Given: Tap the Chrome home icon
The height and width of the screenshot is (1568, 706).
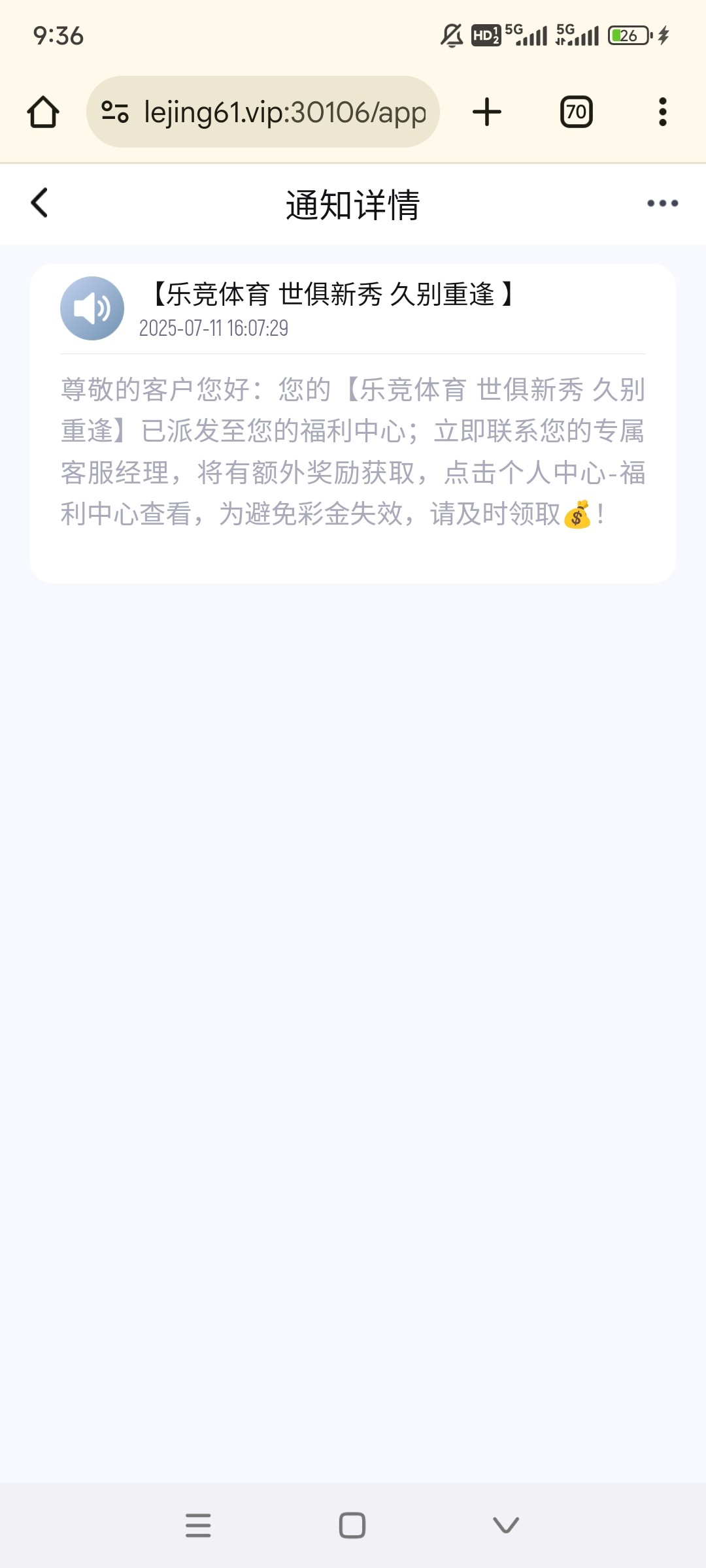Looking at the screenshot, I should coord(44,111).
